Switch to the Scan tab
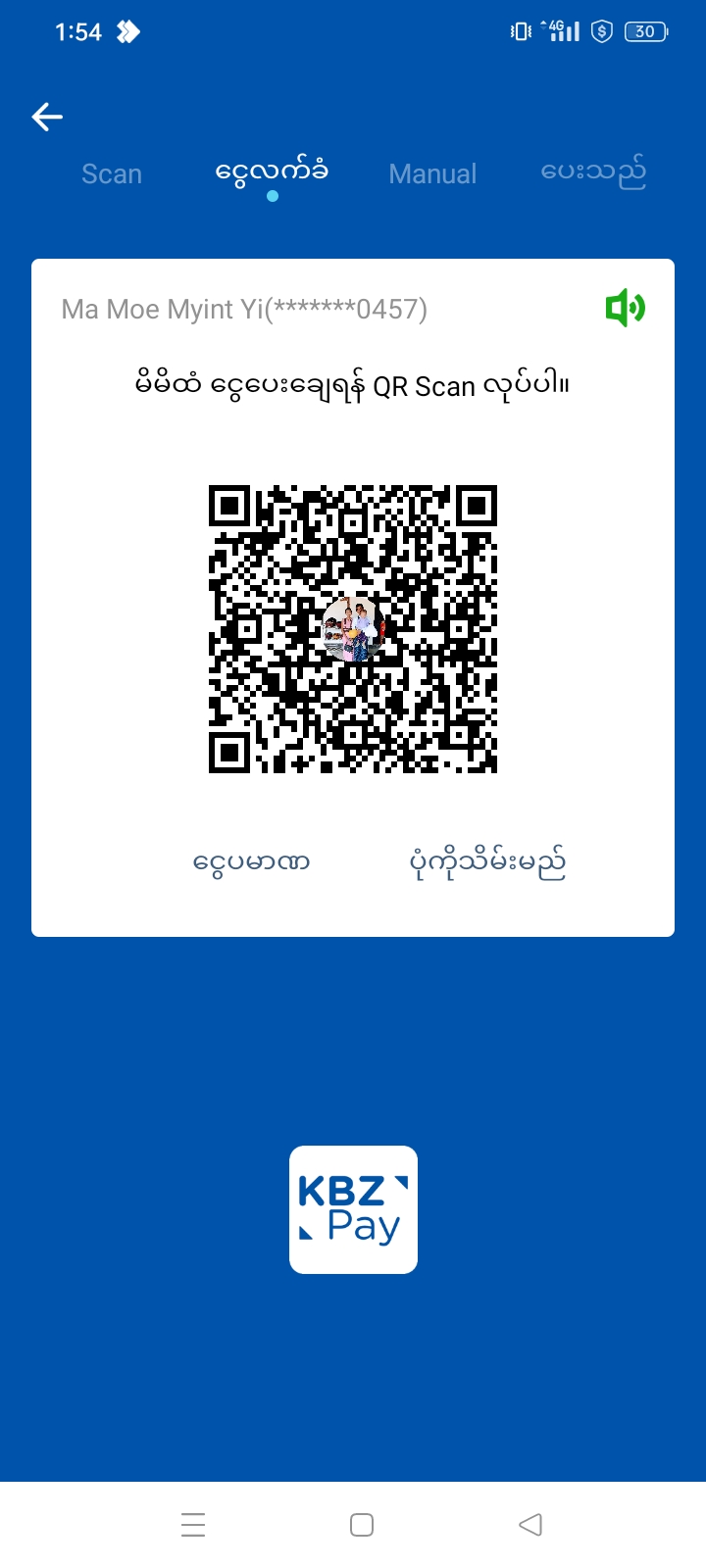This screenshot has width=706, height=1568. (112, 173)
